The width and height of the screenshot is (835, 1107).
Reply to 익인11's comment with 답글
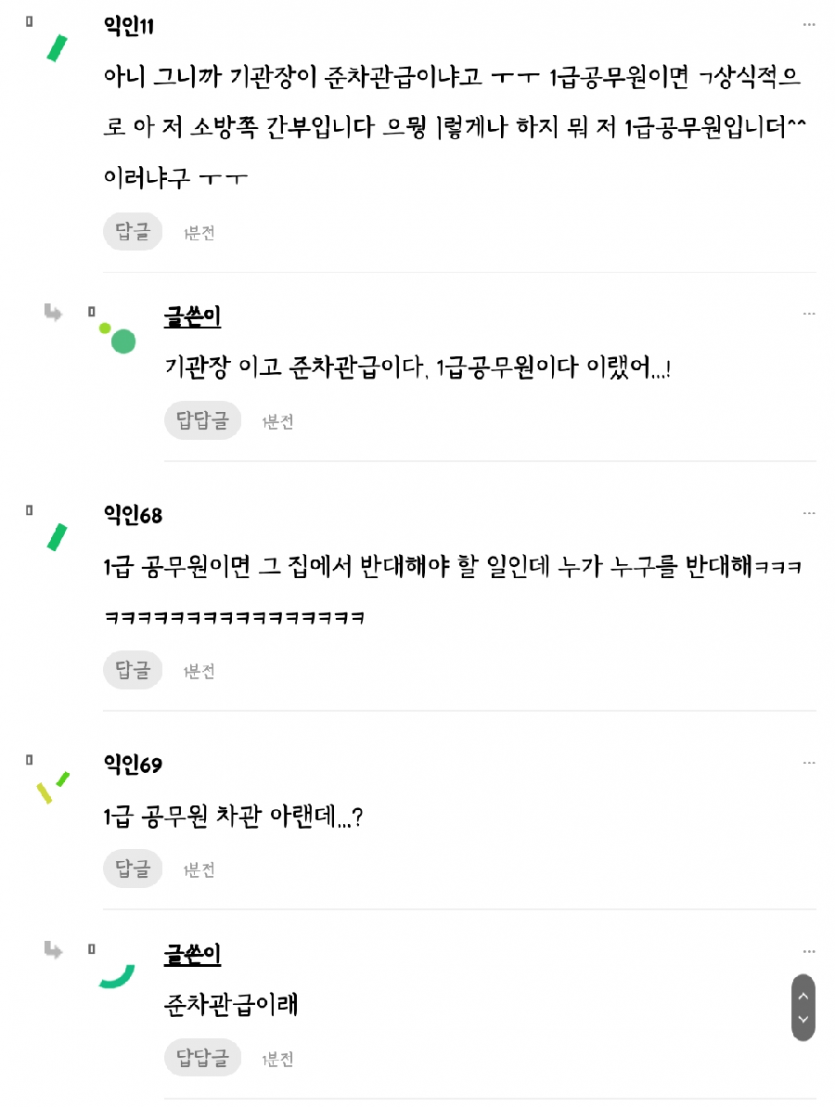point(132,232)
